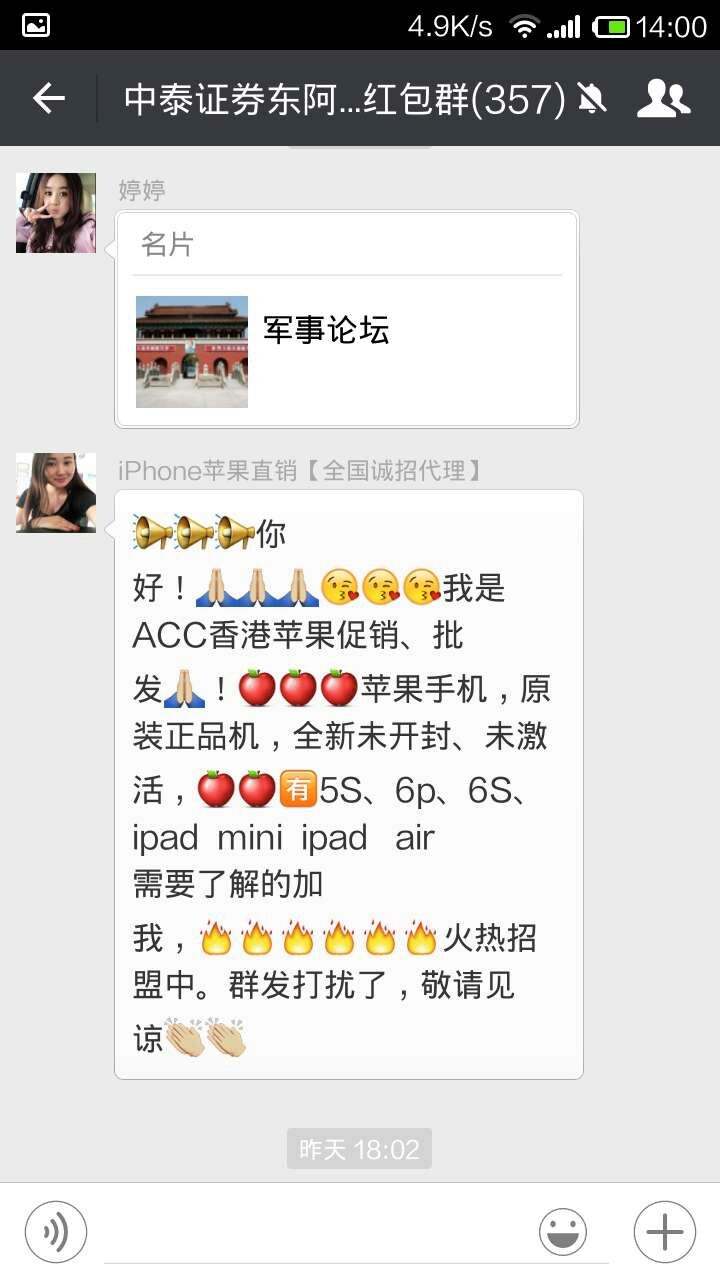Open iPhone苹果直销 sender's avatar

(x=56, y=493)
